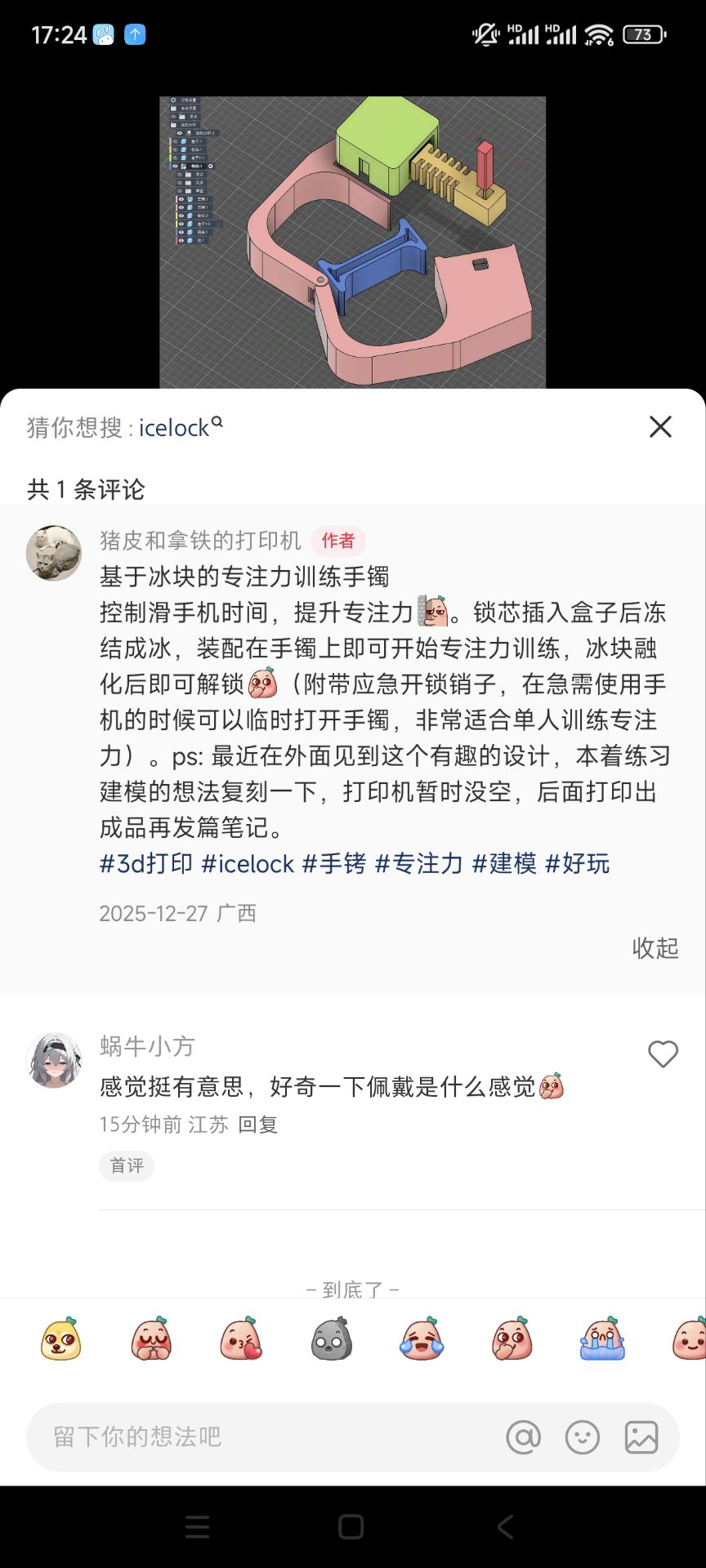This screenshot has width=706, height=1568.
Task: Like 蜗牛小方's comment
Action: (x=663, y=1054)
